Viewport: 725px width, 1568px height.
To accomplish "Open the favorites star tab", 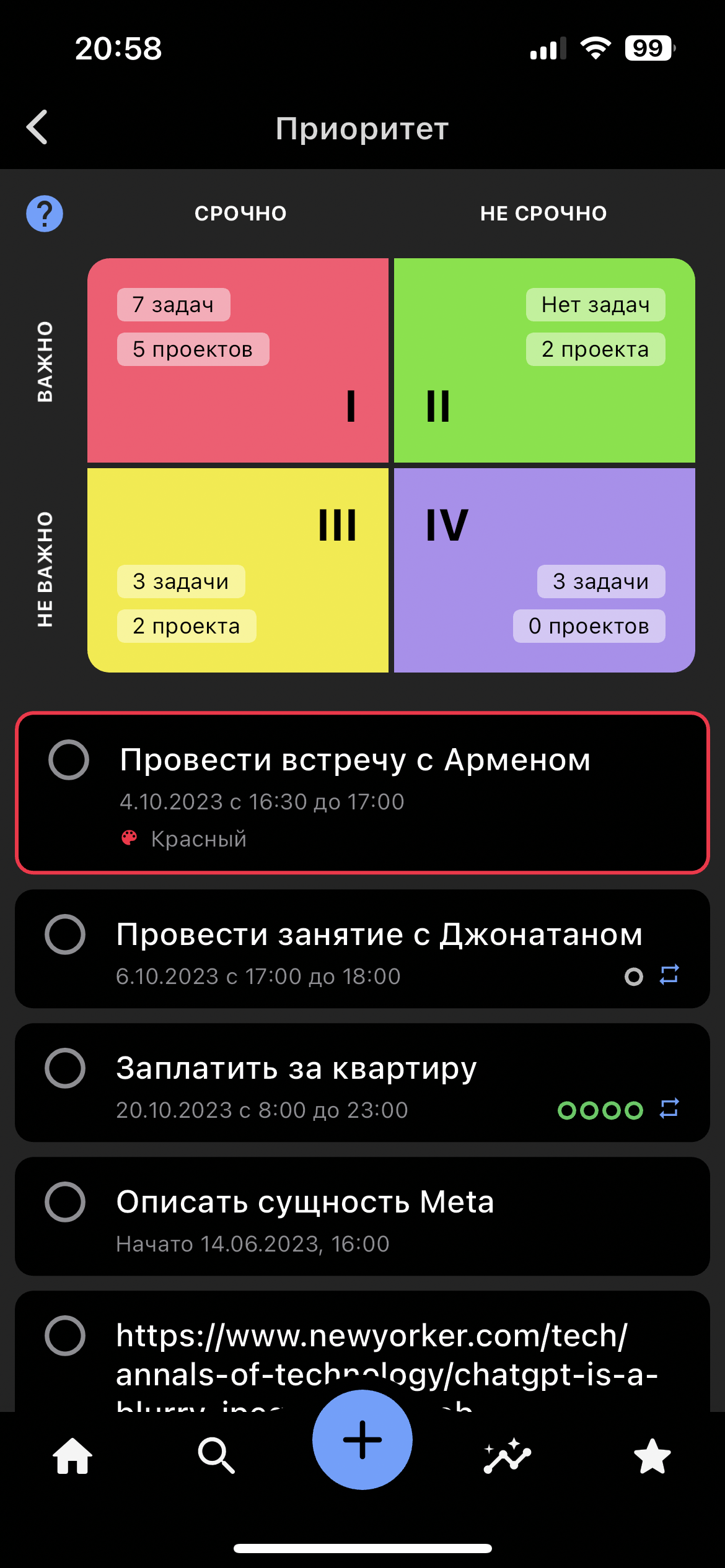I will [x=652, y=1456].
